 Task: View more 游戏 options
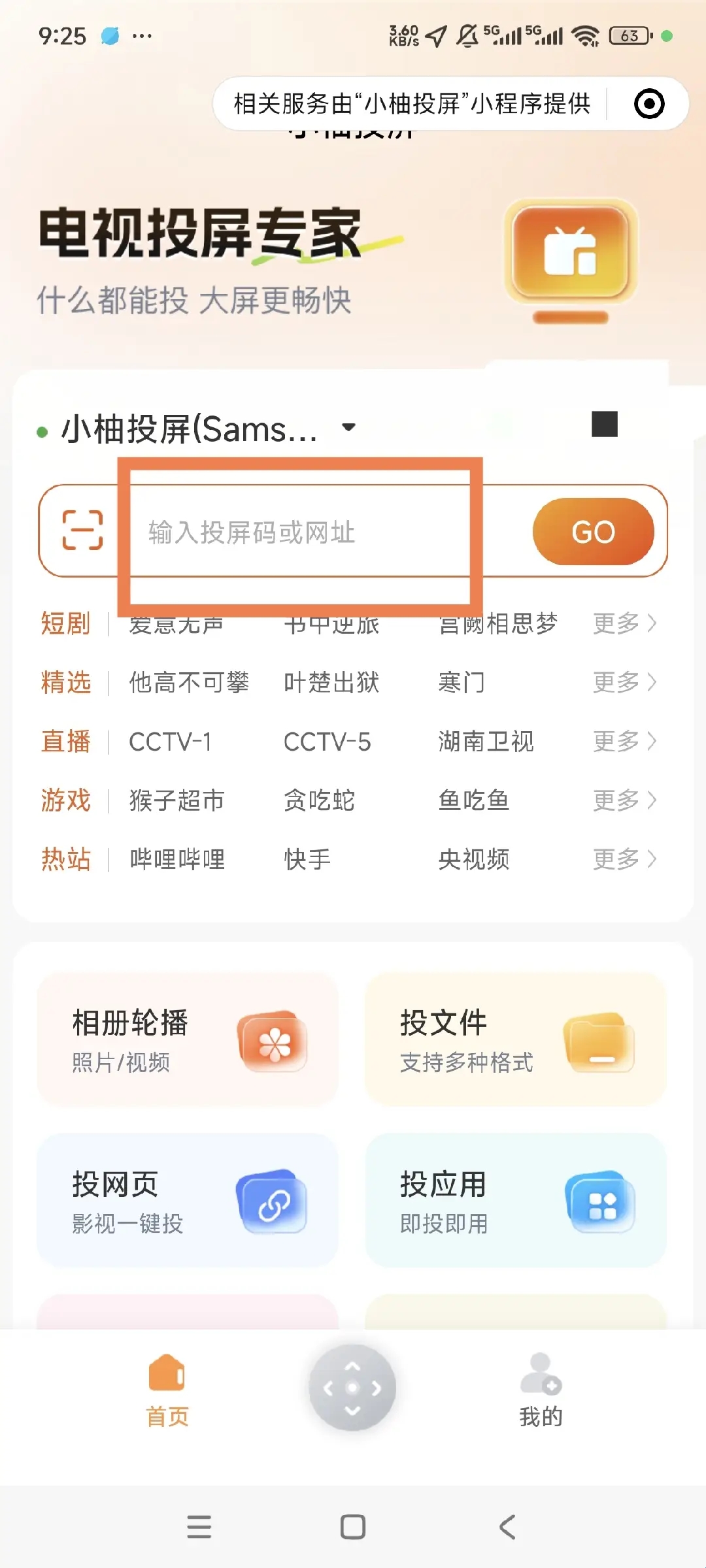[624, 800]
